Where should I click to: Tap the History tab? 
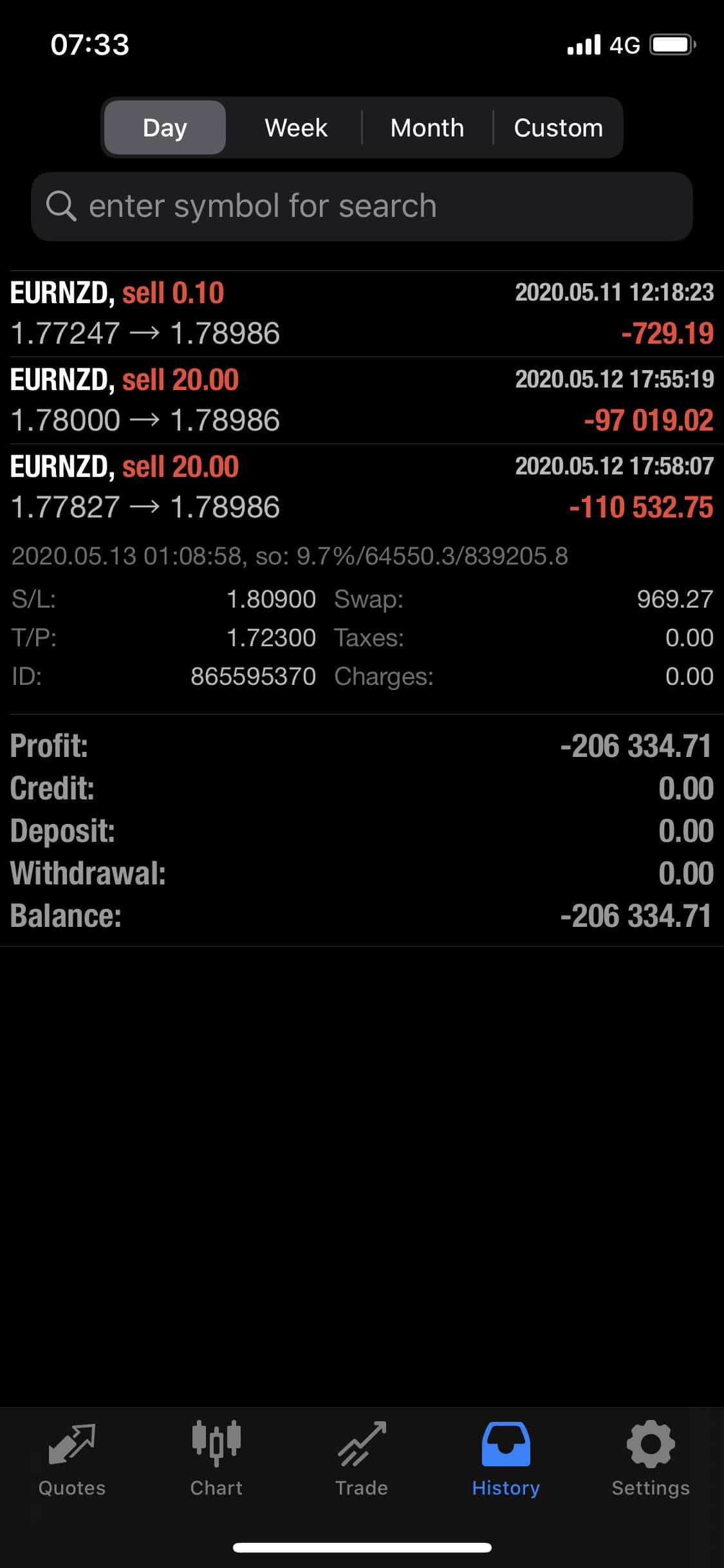pos(506,1459)
